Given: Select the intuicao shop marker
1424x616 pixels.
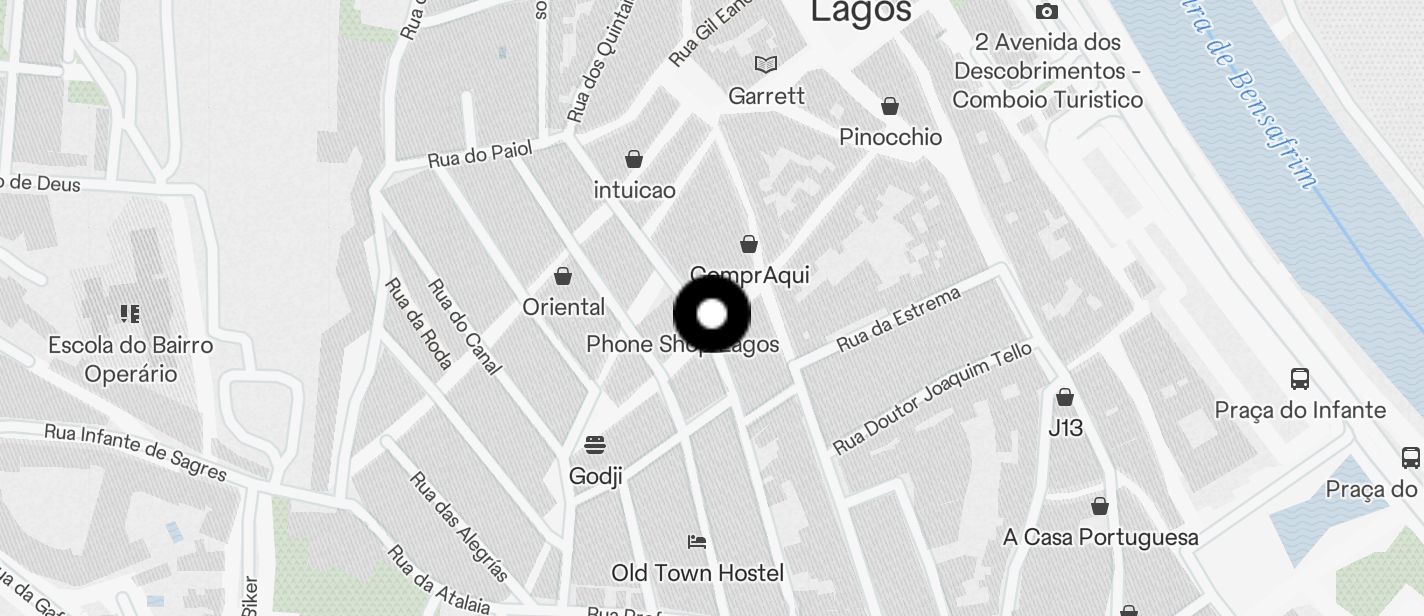Looking at the screenshot, I should (x=634, y=159).
